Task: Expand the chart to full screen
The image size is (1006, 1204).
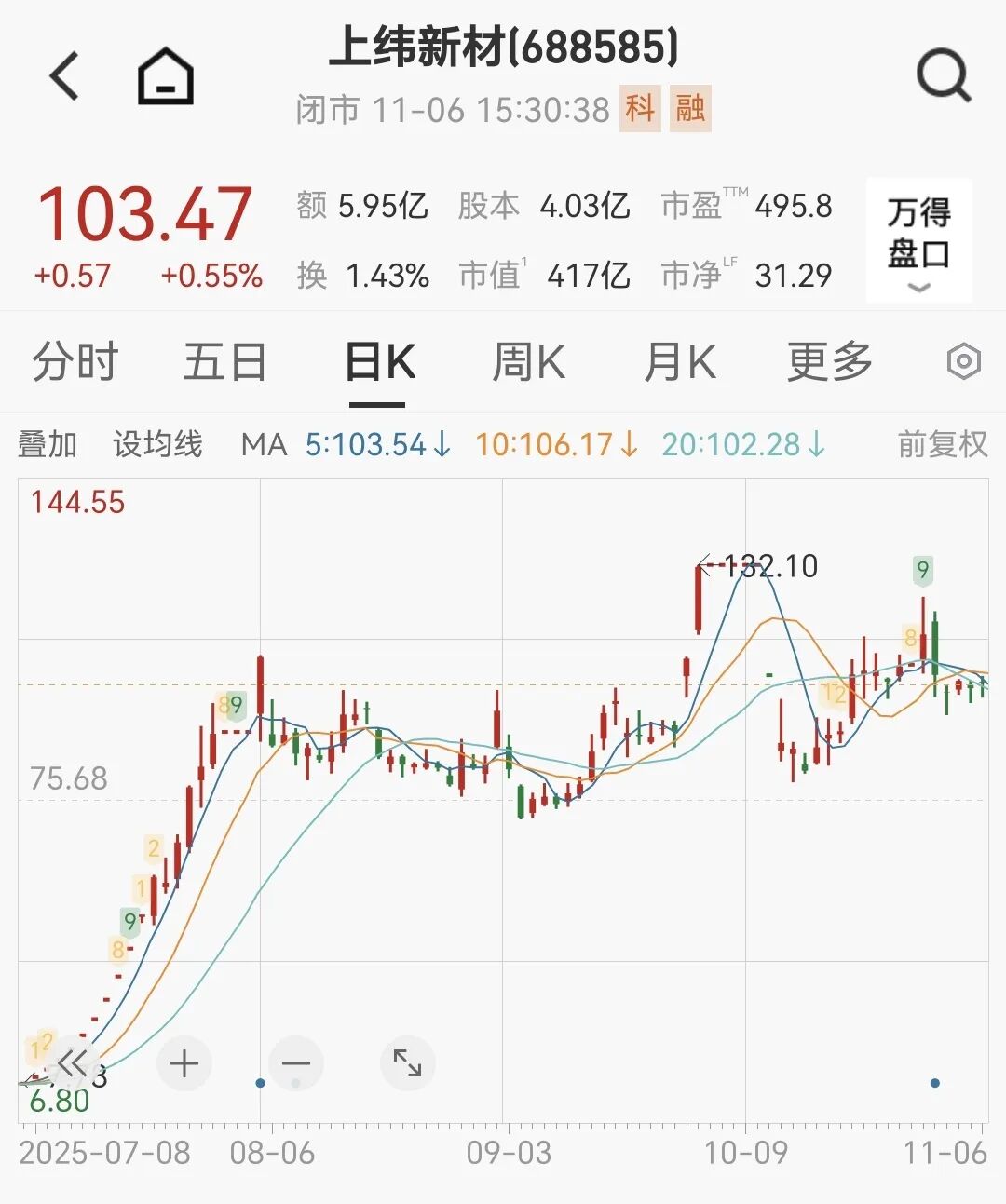Action: tap(407, 1063)
